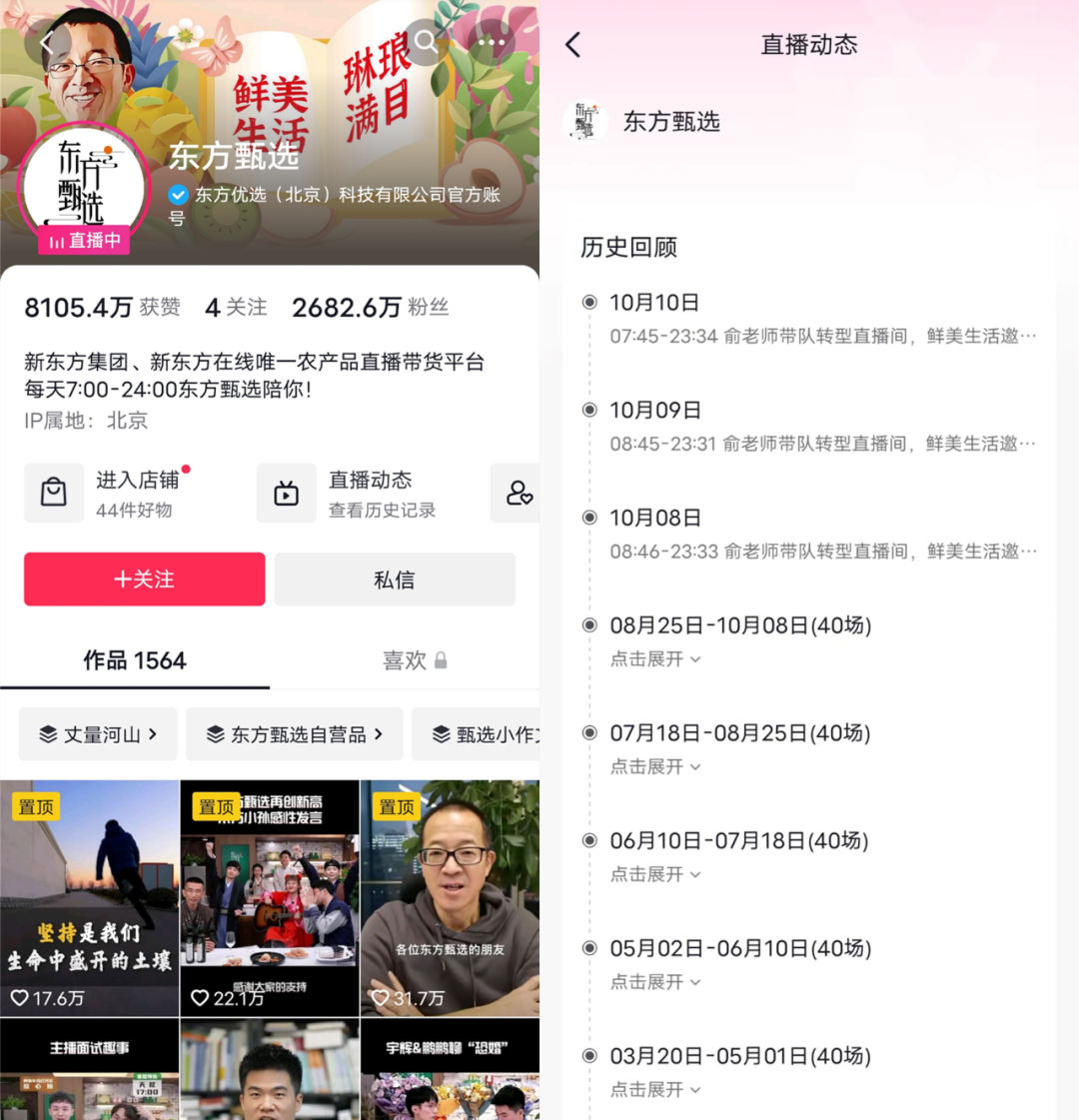The width and height of the screenshot is (1079, 1120).
Task: Play the pinned video with 31.7万 likes
Action: point(450,897)
